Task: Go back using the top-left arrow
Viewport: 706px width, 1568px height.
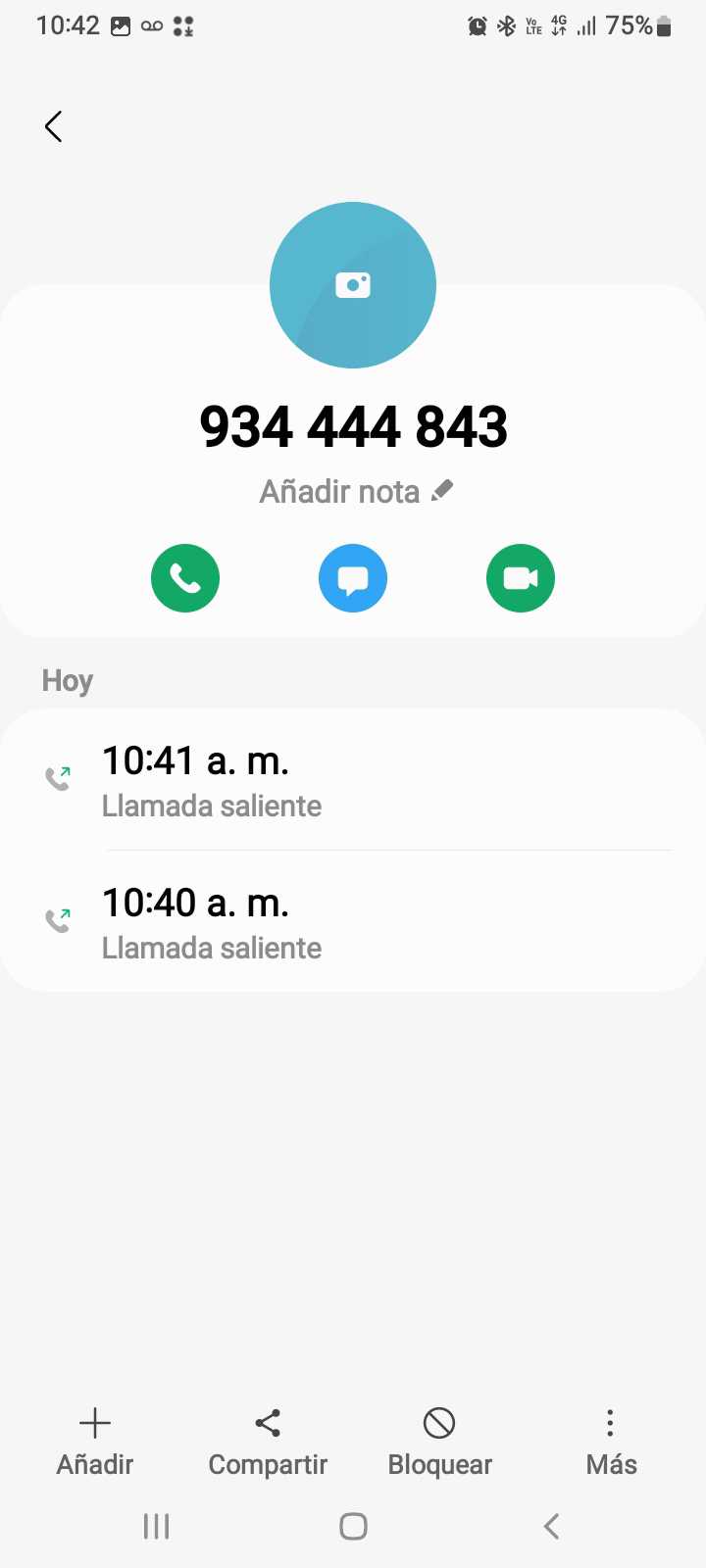Action: pos(54,126)
